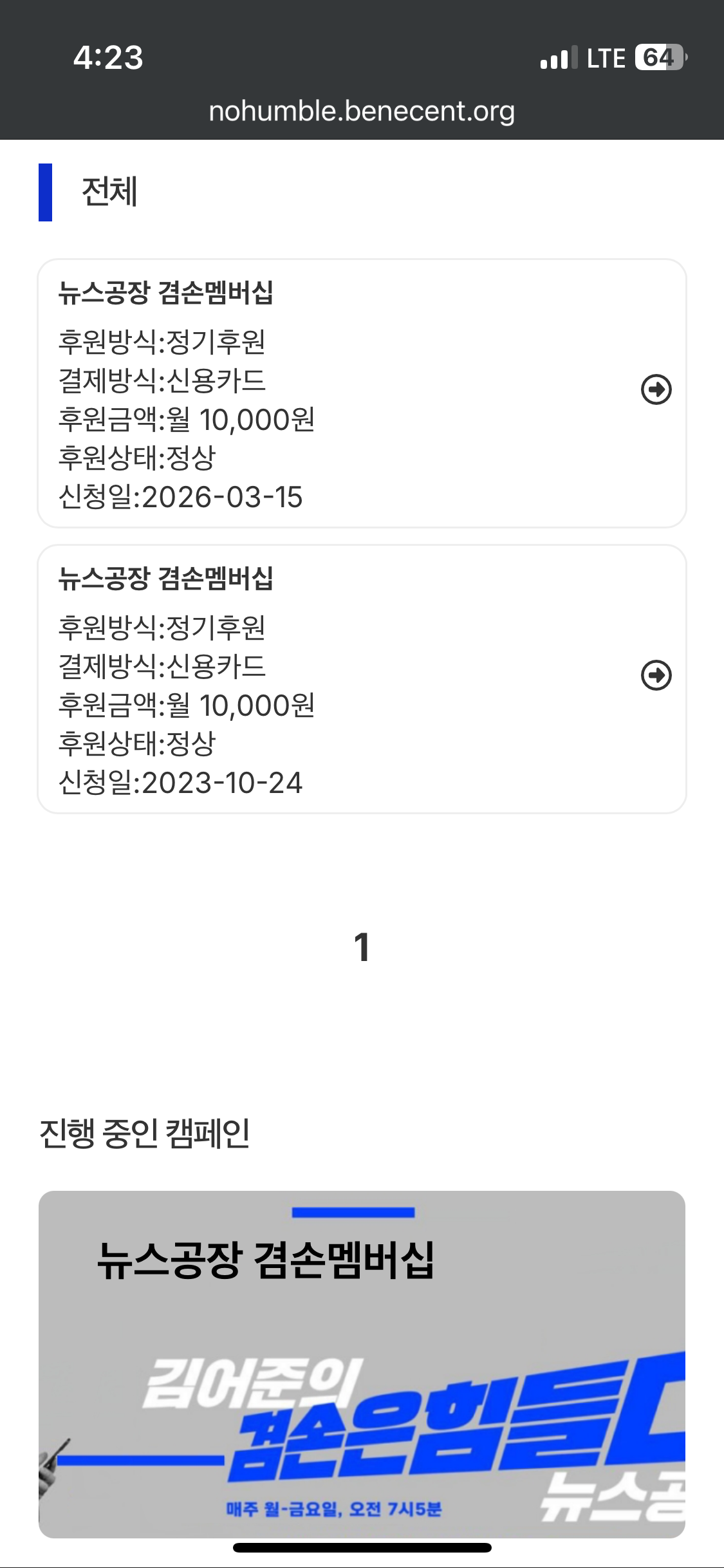Tap the nohumble.benecent.org address bar
724x1568 pixels.
click(362, 111)
